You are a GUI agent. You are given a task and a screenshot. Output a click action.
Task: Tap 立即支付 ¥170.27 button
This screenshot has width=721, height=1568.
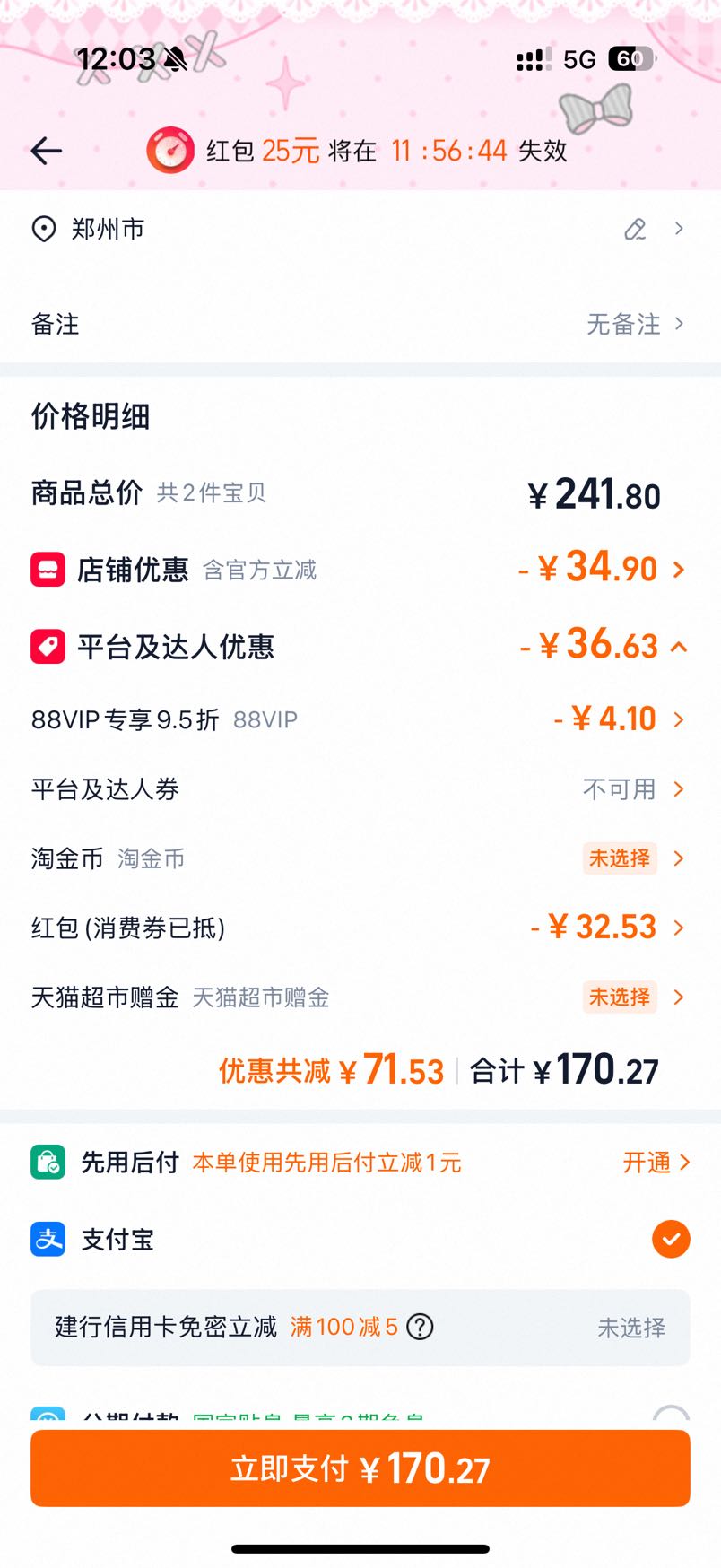(360, 1468)
